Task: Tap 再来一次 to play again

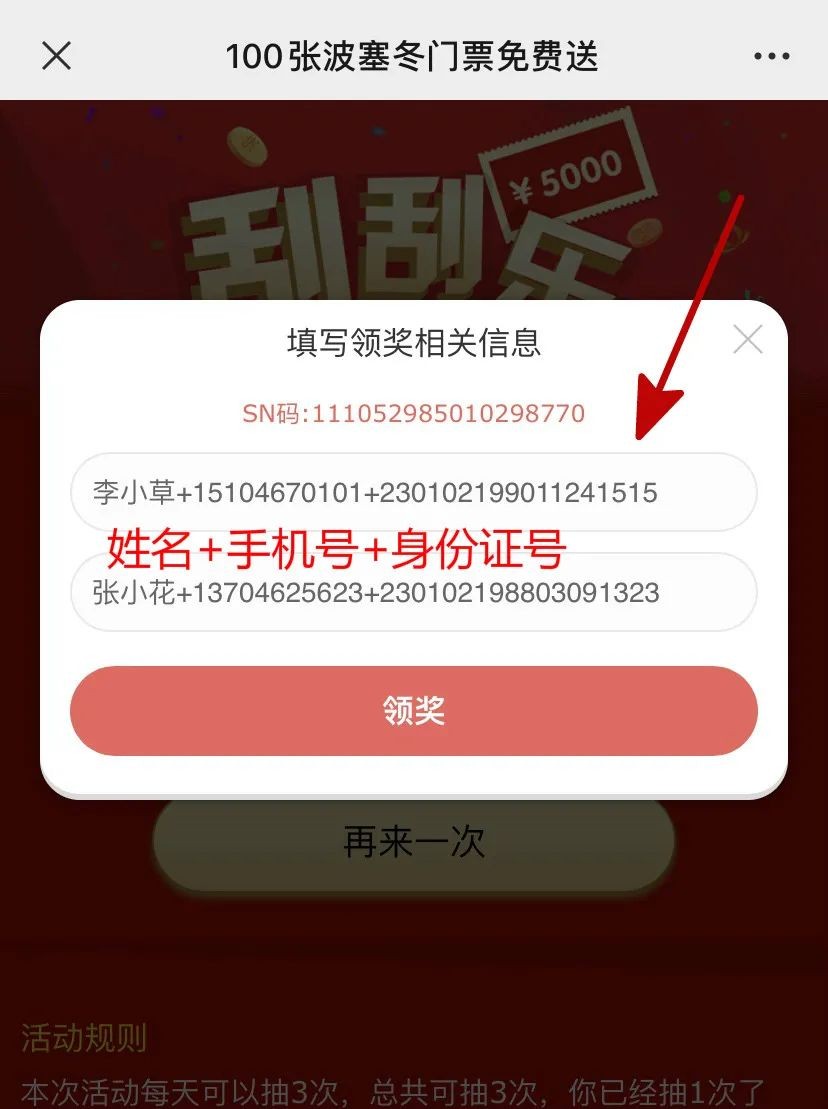Action: (x=413, y=842)
